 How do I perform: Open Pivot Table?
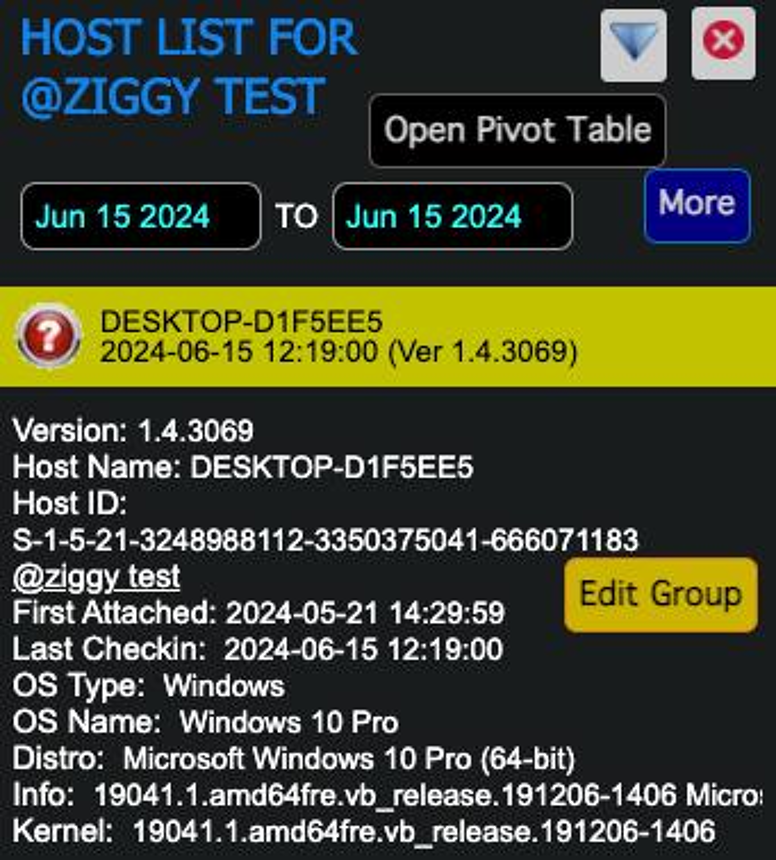pos(517,130)
